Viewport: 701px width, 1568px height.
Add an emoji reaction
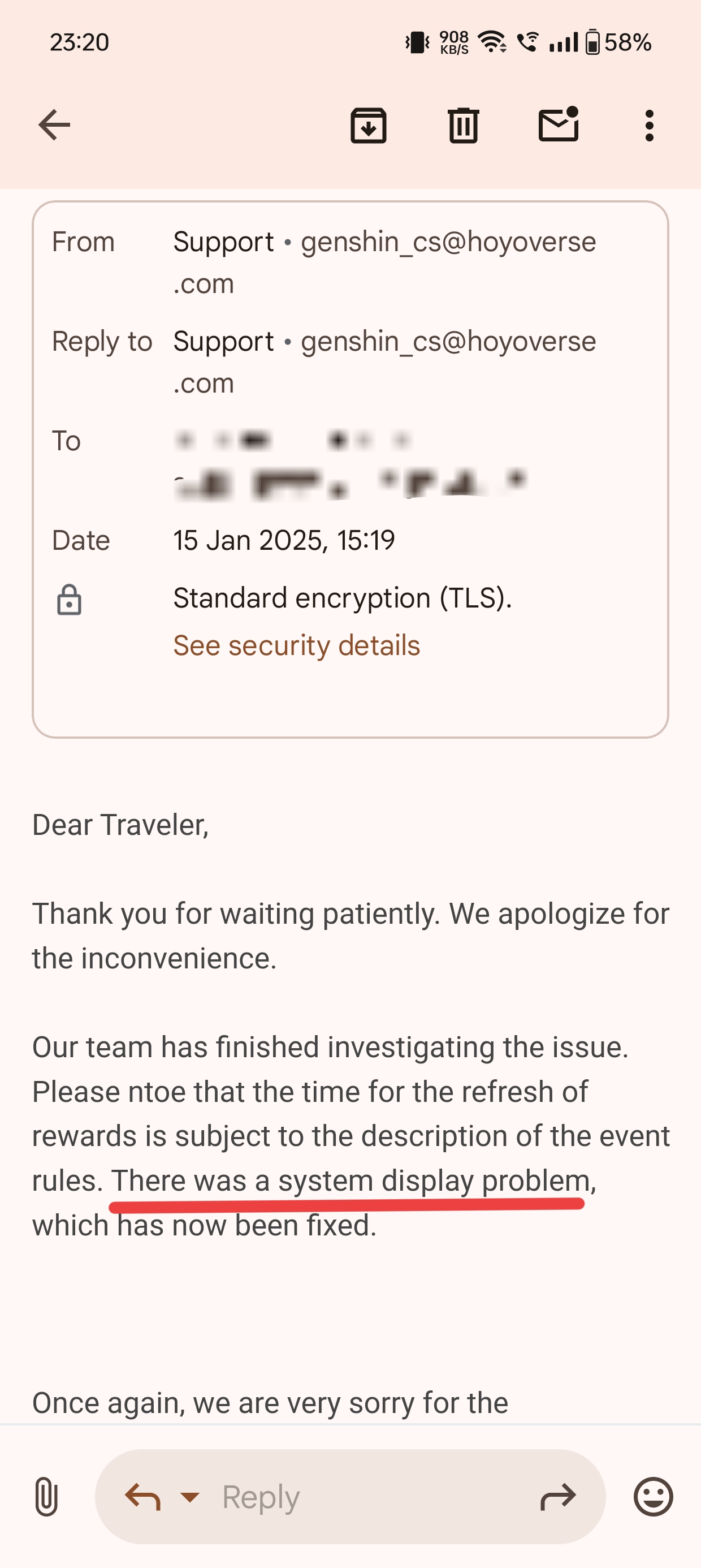point(653,1496)
